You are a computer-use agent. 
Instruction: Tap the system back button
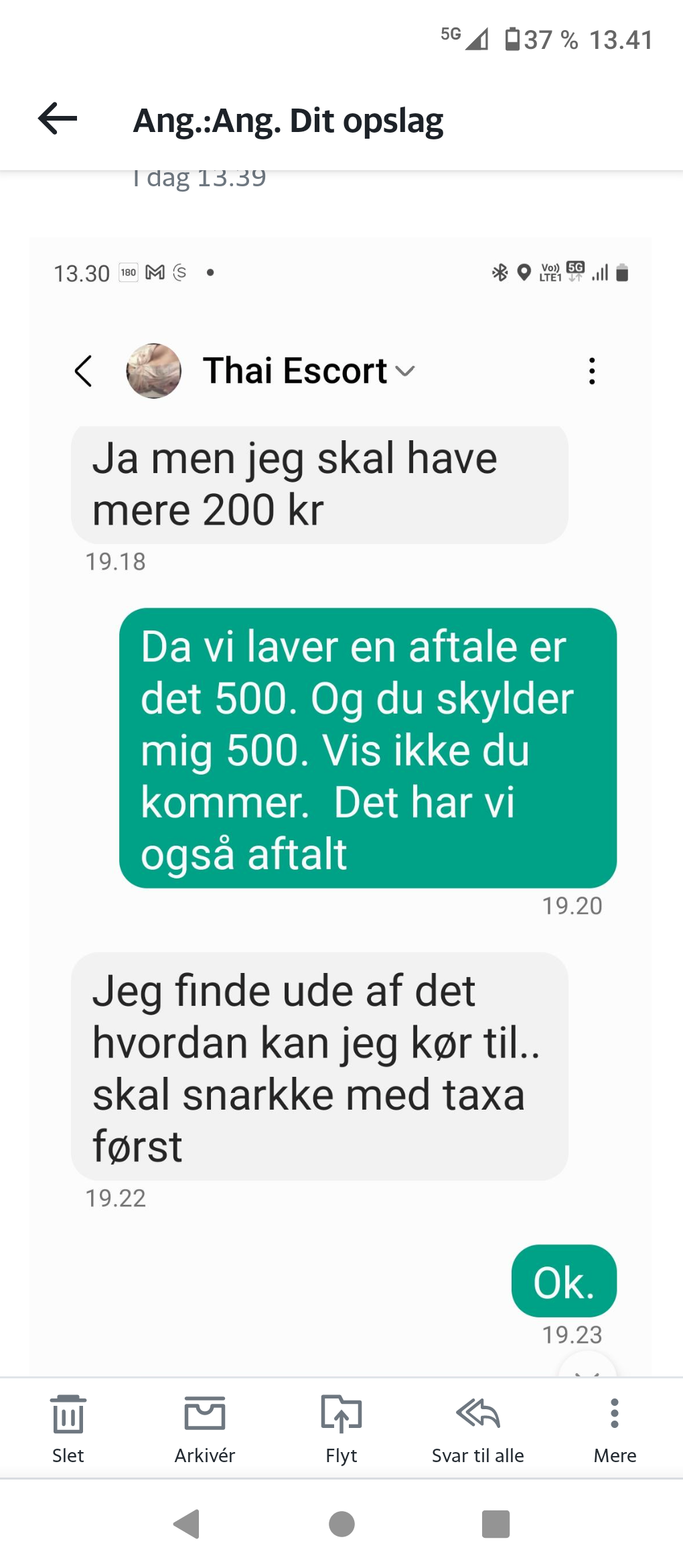click(x=187, y=1524)
